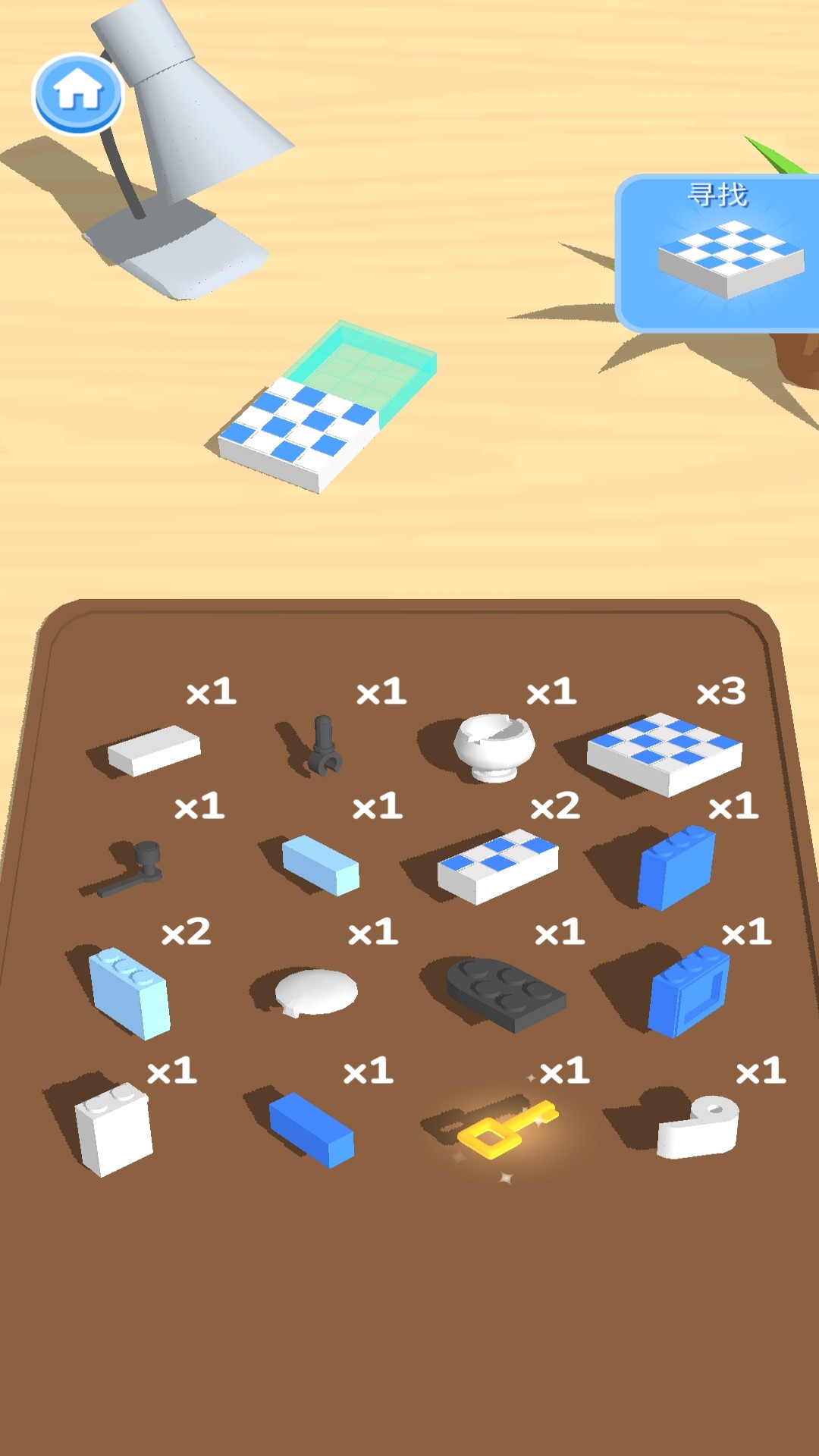The image size is (819, 1456).
Task: Select the white broken bowl piece
Action: coord(494,746)
